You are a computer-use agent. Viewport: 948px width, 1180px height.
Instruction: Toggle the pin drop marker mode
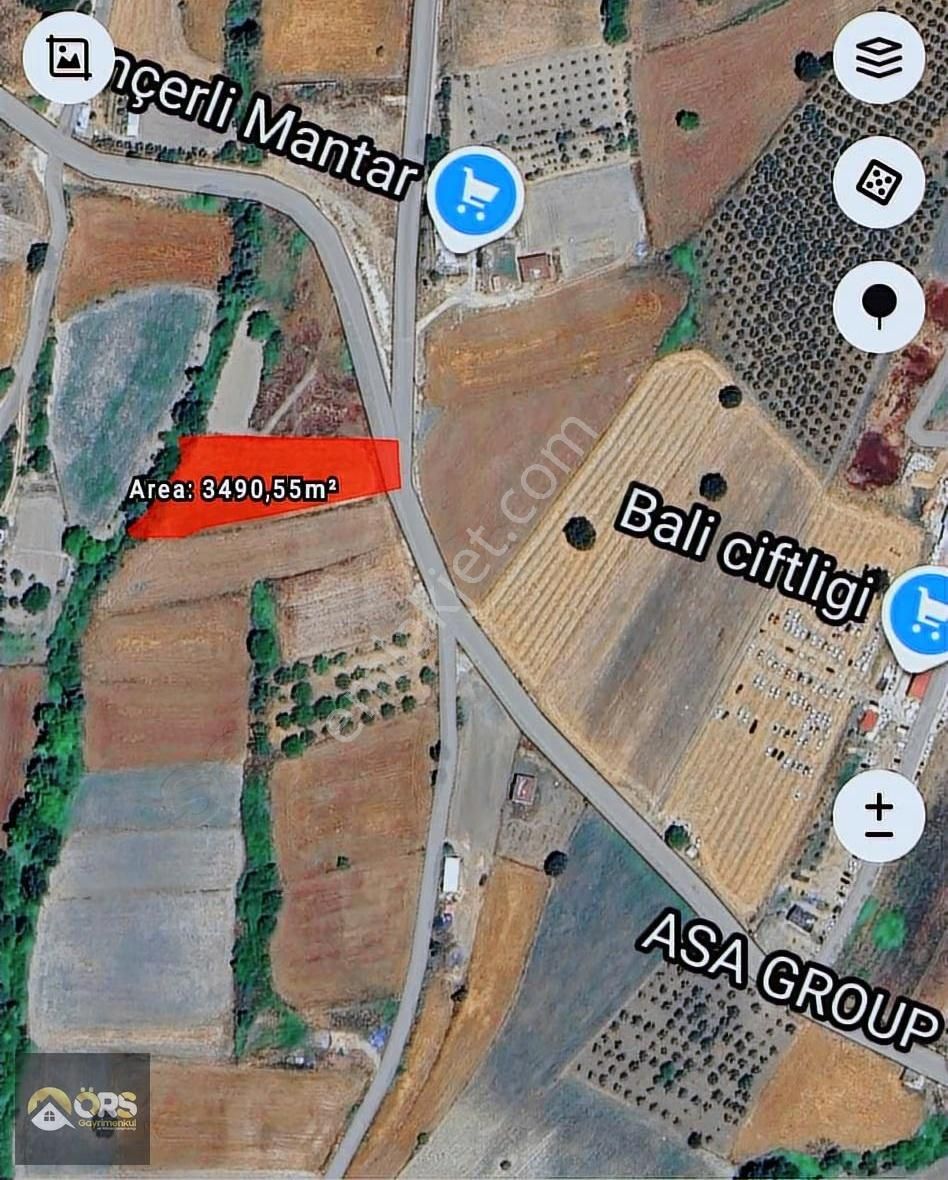(879, 306)
